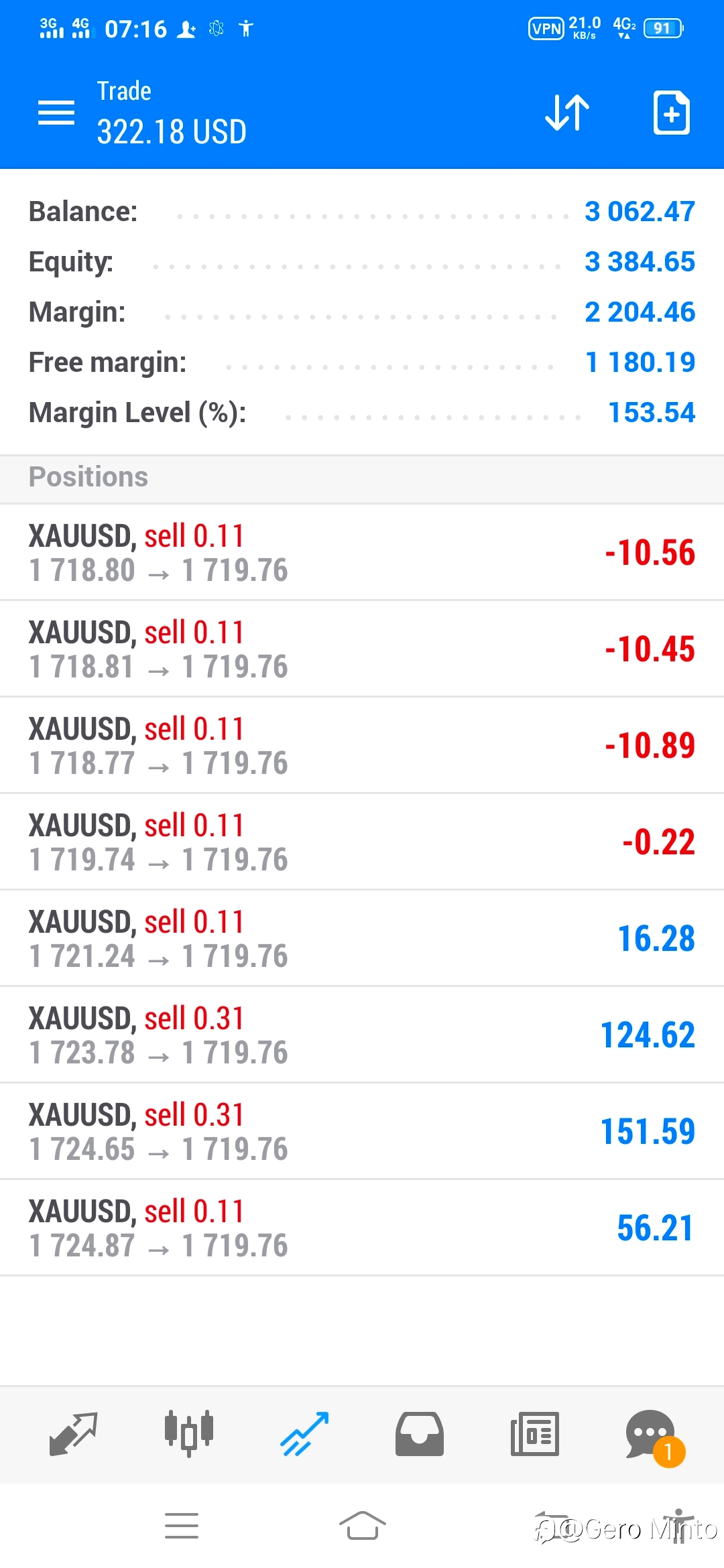The width and height of the screenshot is (724, 1568).
Task: Create a new order with the plus icon
Action: point(672,113)
